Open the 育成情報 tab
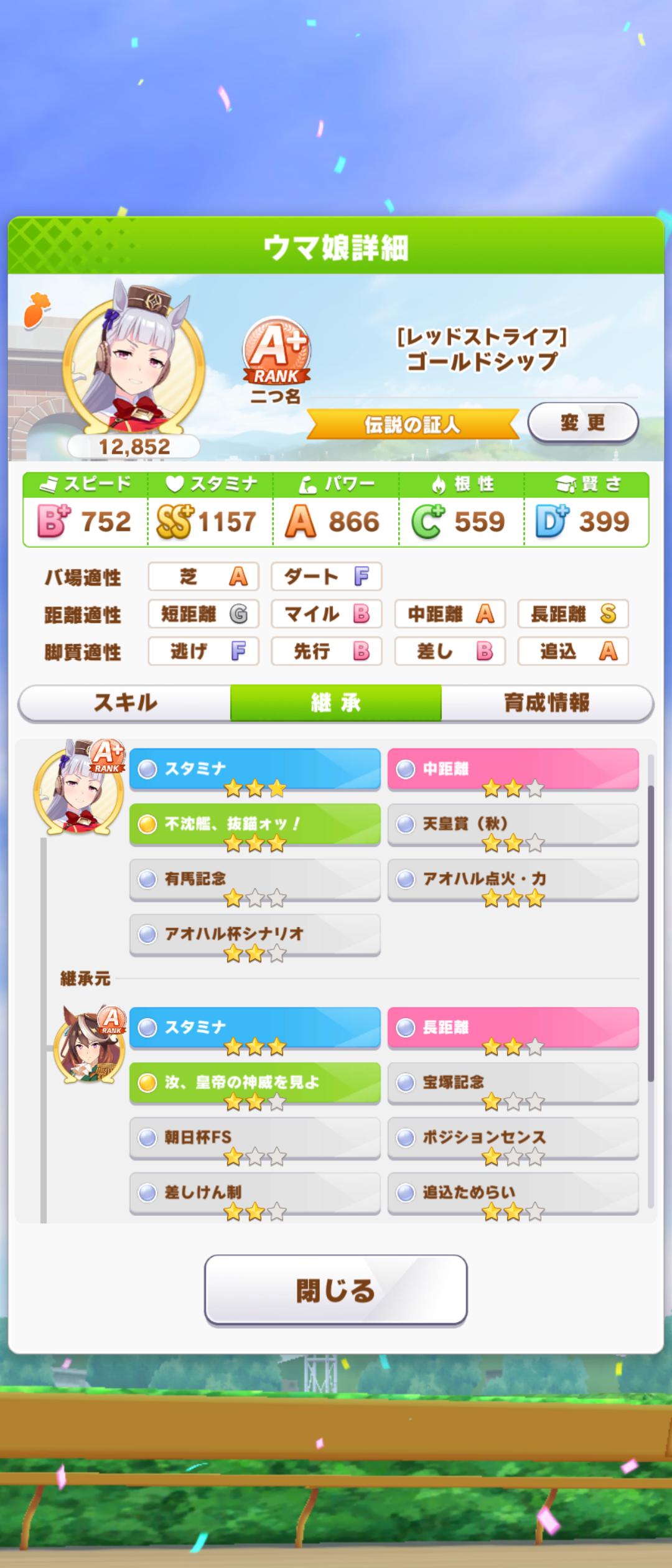672x1568 pixels. click(x=547, y=703)
